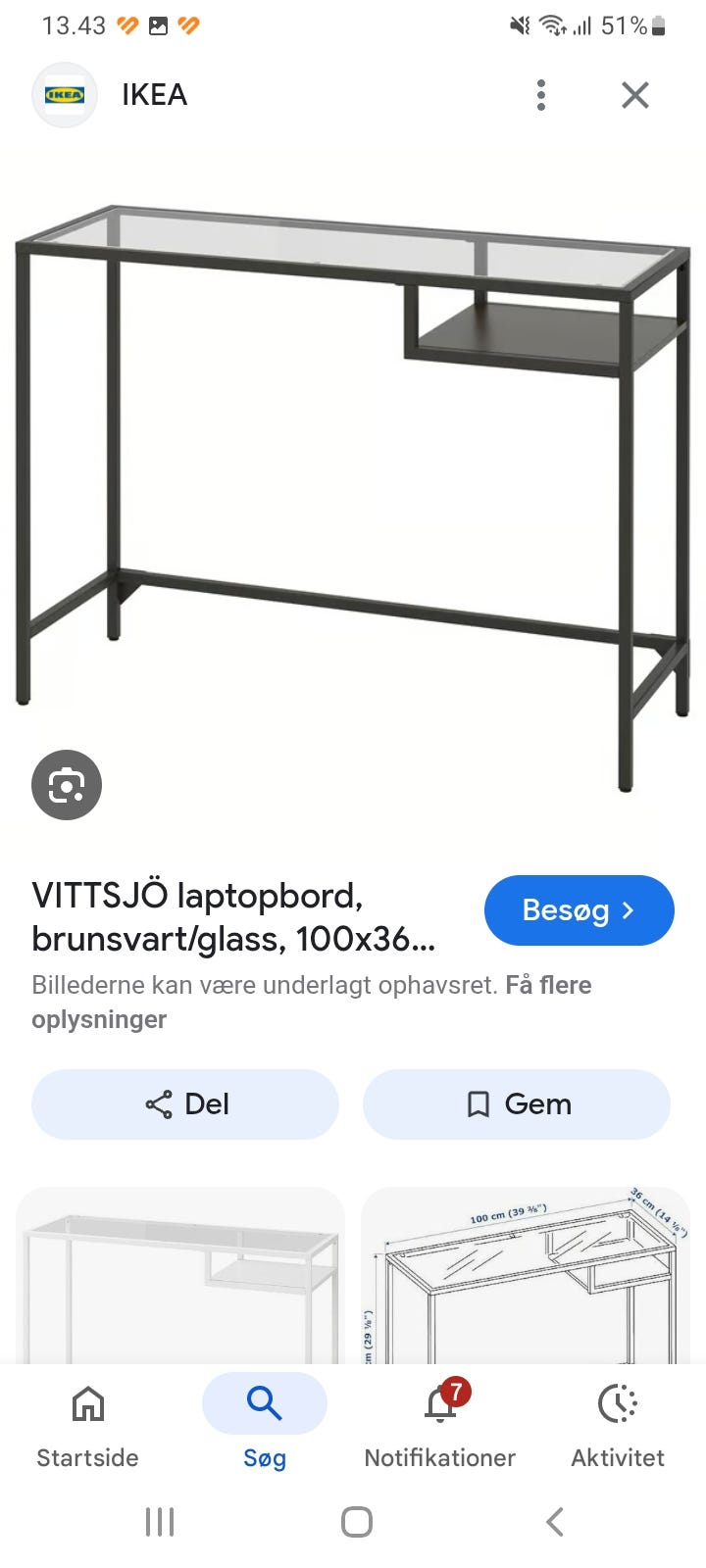Switch to the Søg tab
The height and width of the screenshot is (1568, 706).
(x=264, y=1423)
